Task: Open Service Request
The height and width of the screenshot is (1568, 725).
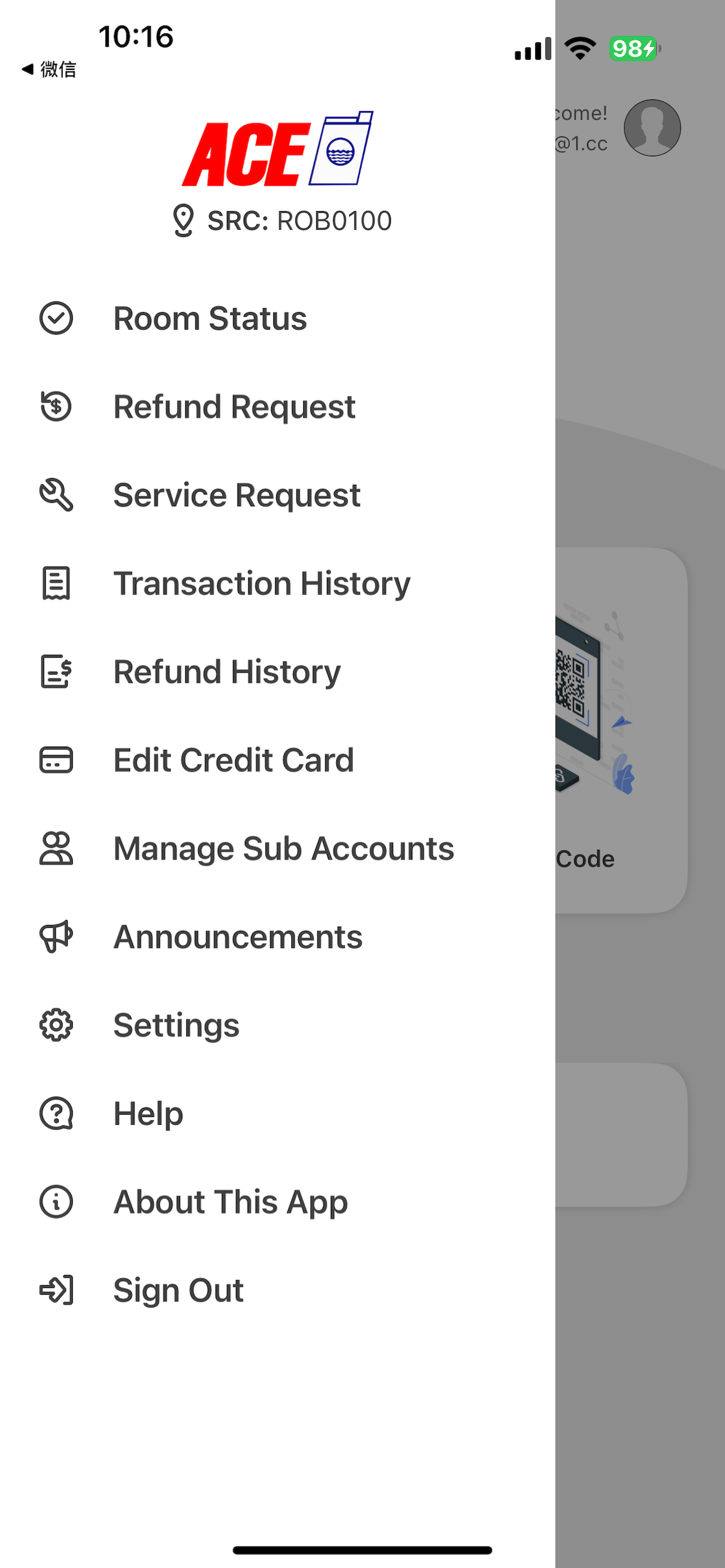Action: coord(277,495)
